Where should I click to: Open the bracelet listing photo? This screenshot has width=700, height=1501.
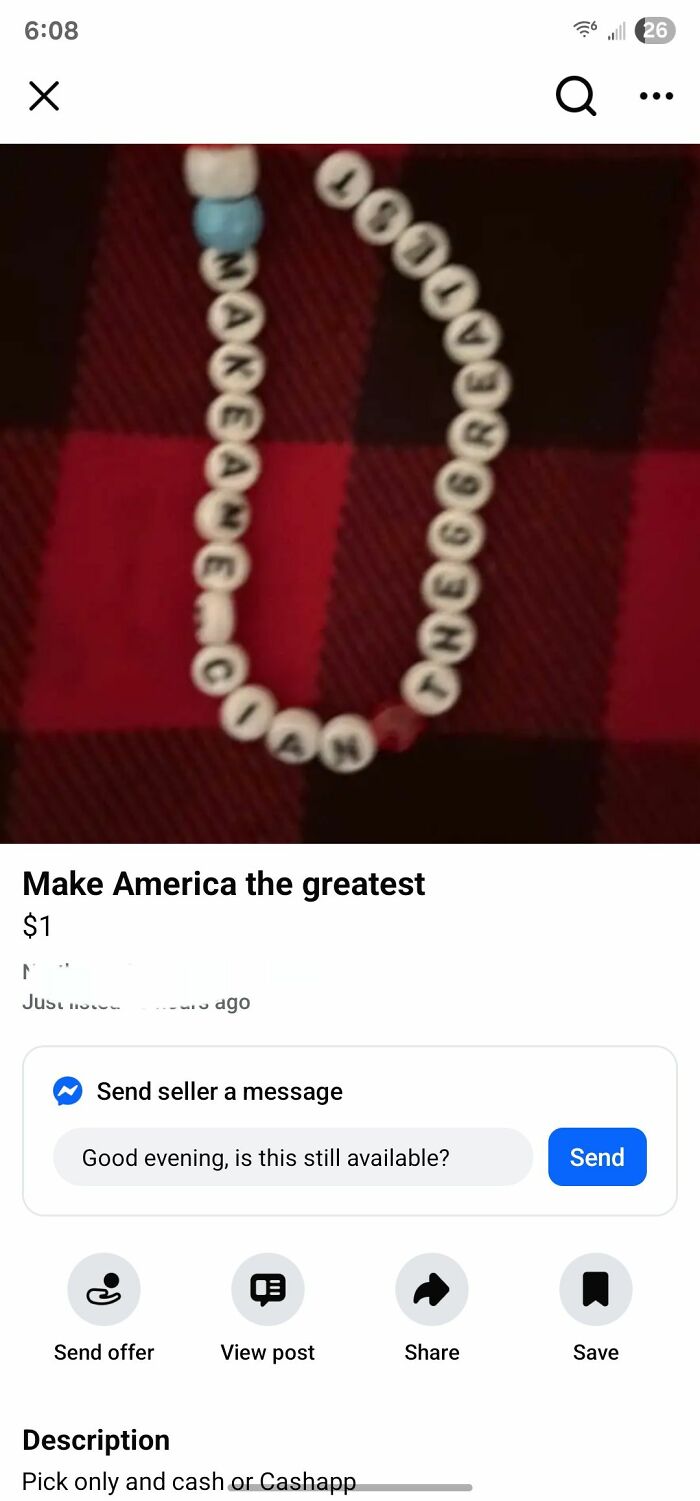(350, 493)
